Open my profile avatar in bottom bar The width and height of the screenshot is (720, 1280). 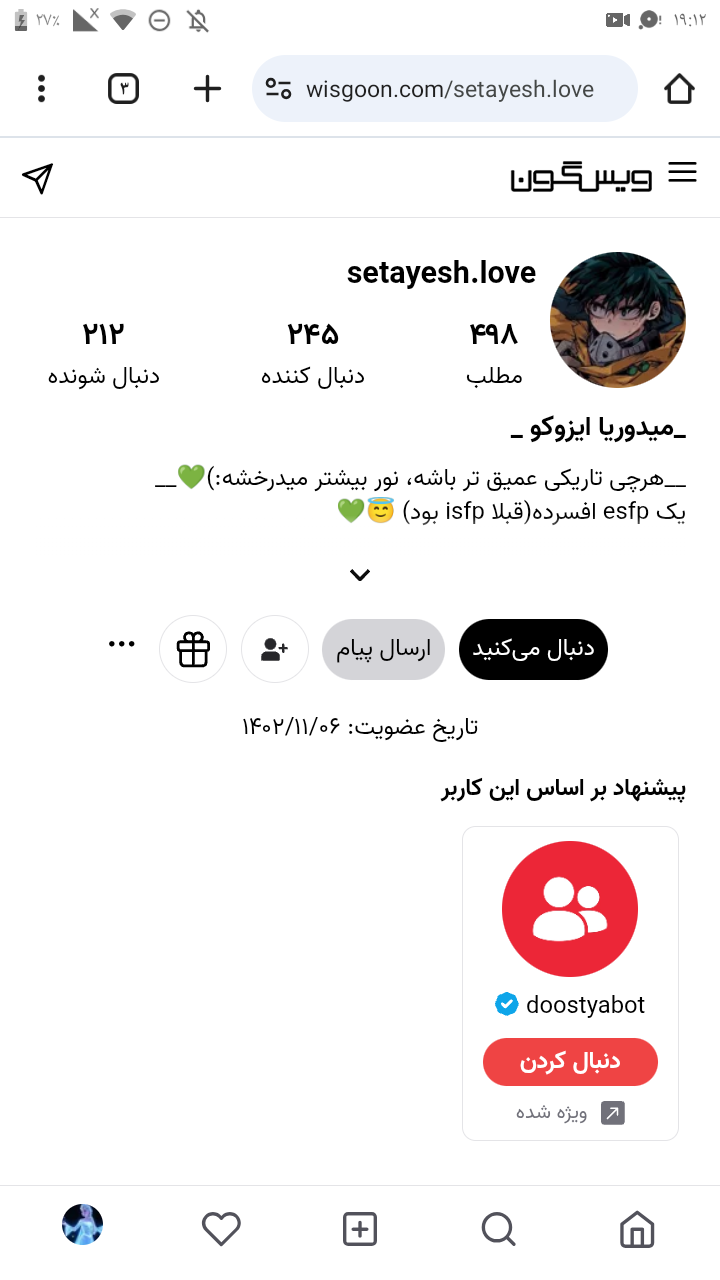tap(83, 1225)
